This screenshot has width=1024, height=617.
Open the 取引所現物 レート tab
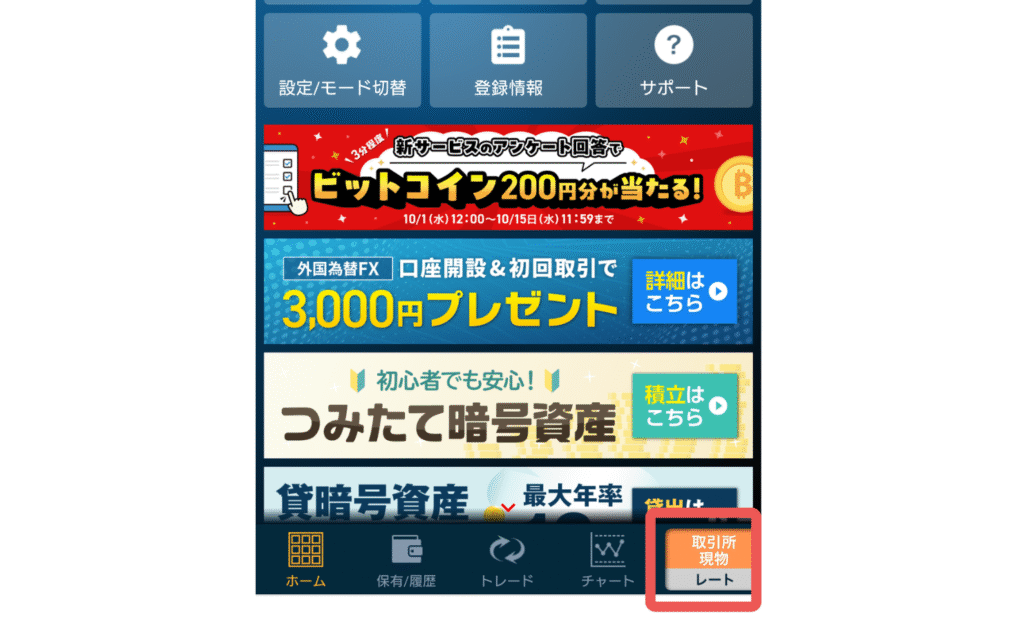point(703,560)
